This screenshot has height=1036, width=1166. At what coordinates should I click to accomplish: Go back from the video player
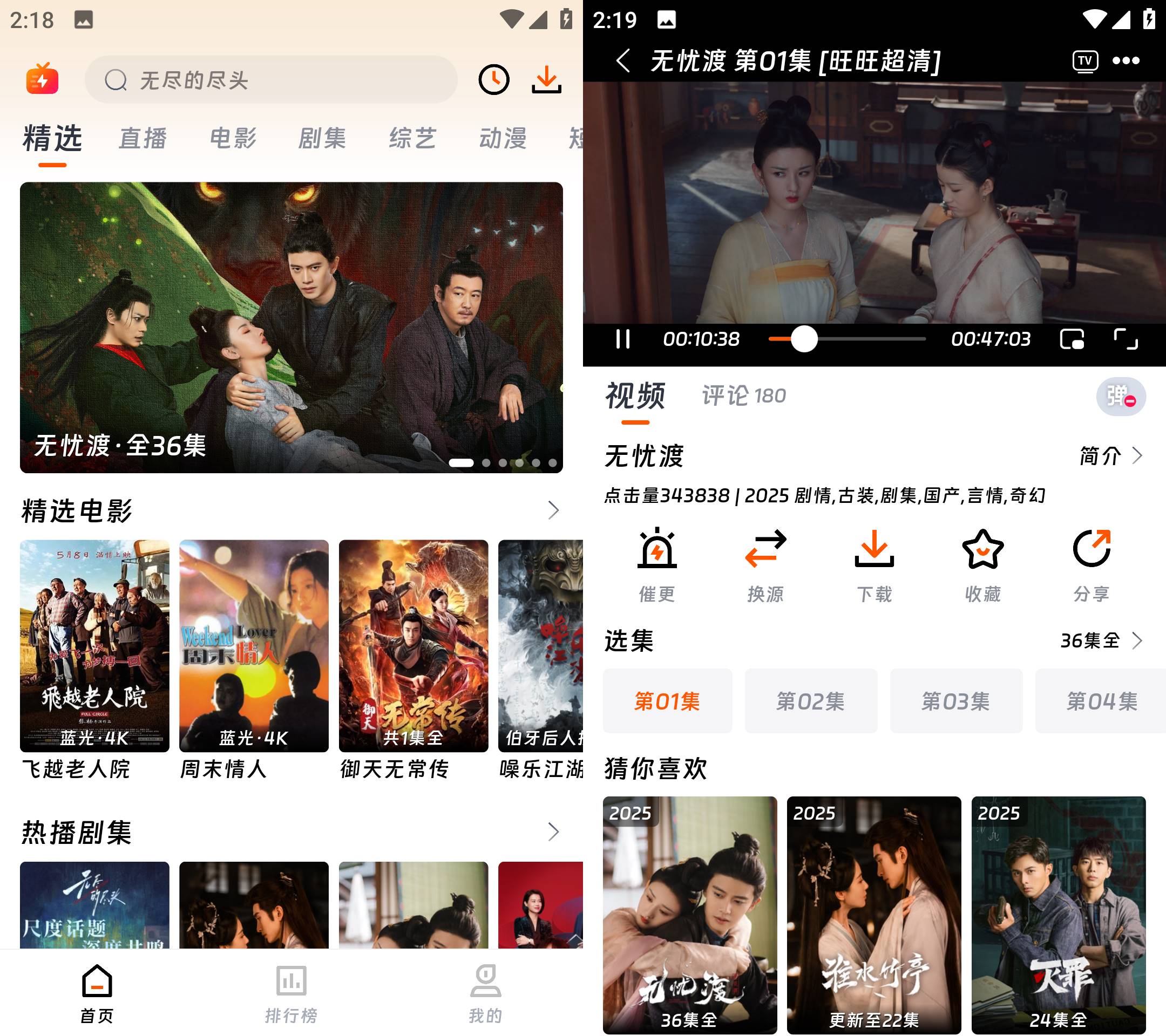(x=623, y=60)
